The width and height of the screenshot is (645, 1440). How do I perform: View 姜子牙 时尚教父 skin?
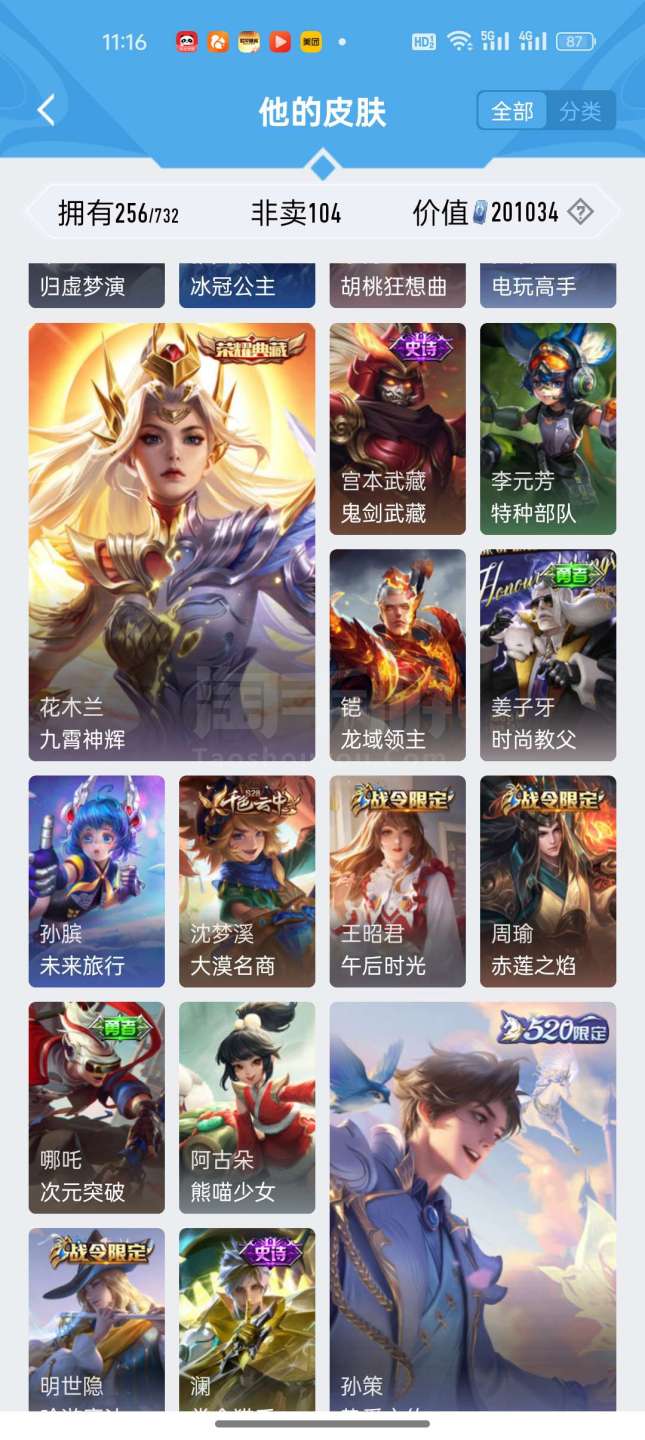pyautogui.click(x=548, y=654)
